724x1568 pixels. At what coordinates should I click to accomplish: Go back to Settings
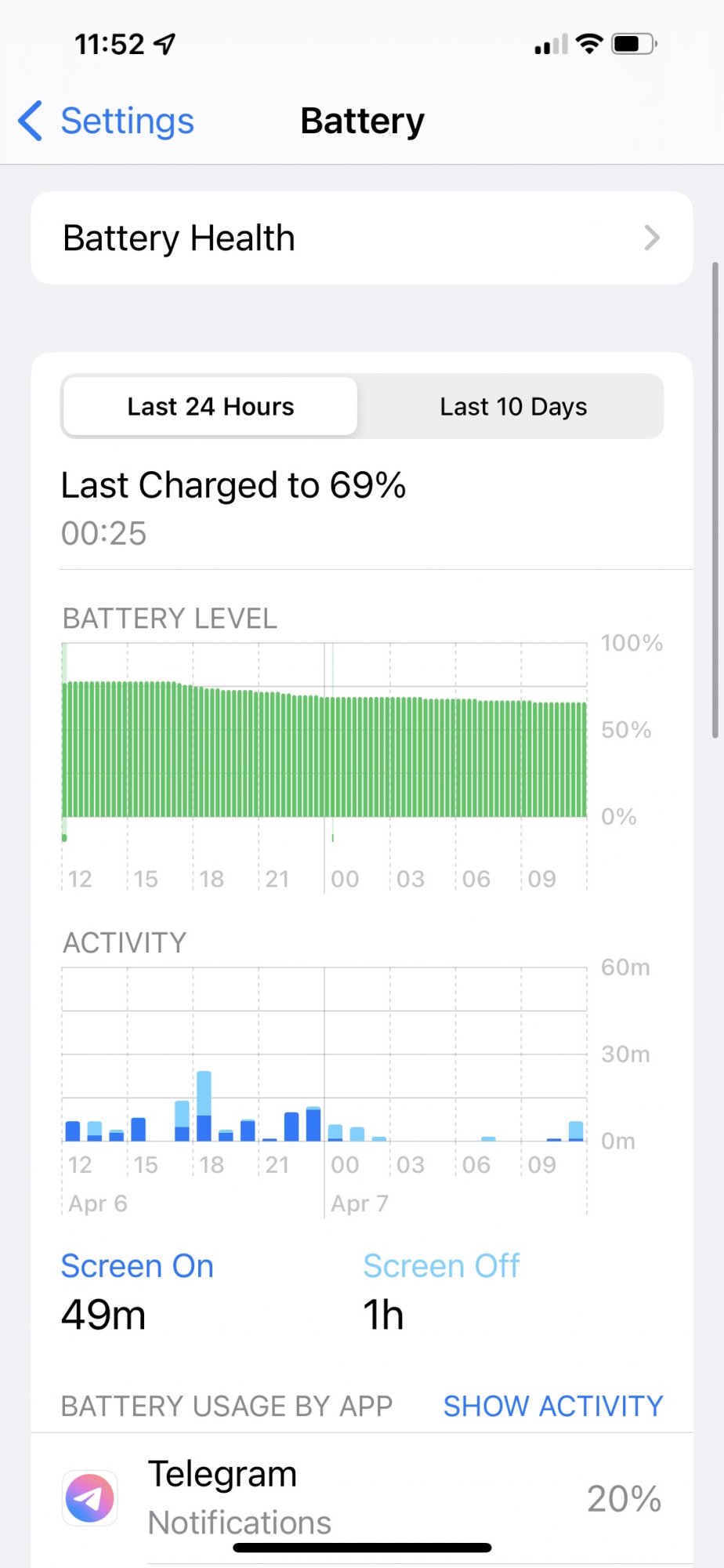[106, 122]
